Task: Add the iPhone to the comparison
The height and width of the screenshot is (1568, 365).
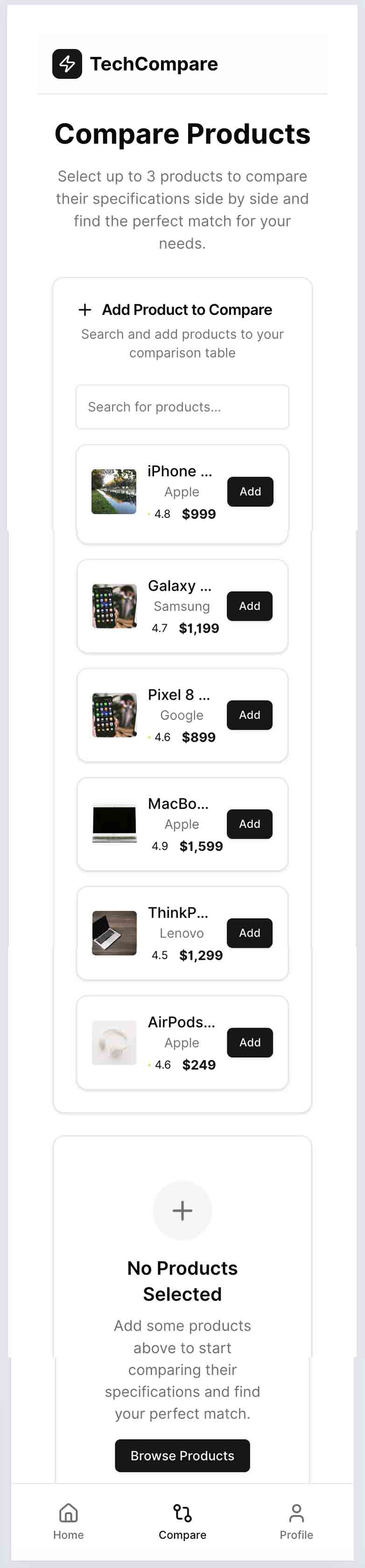Action: click(250, 491)
